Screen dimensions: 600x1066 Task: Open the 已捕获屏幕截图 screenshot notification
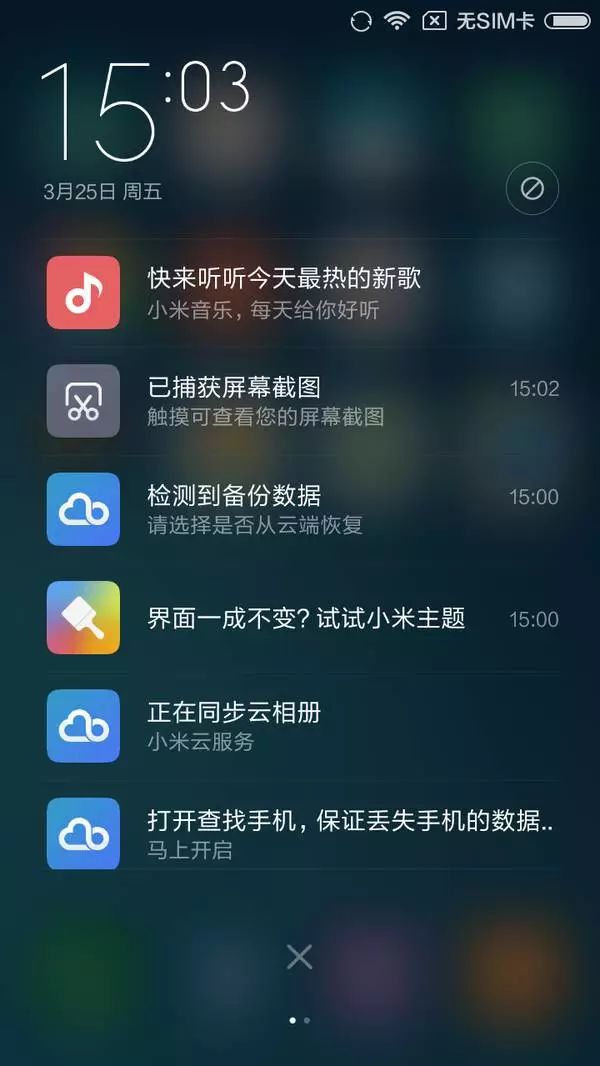300,400
